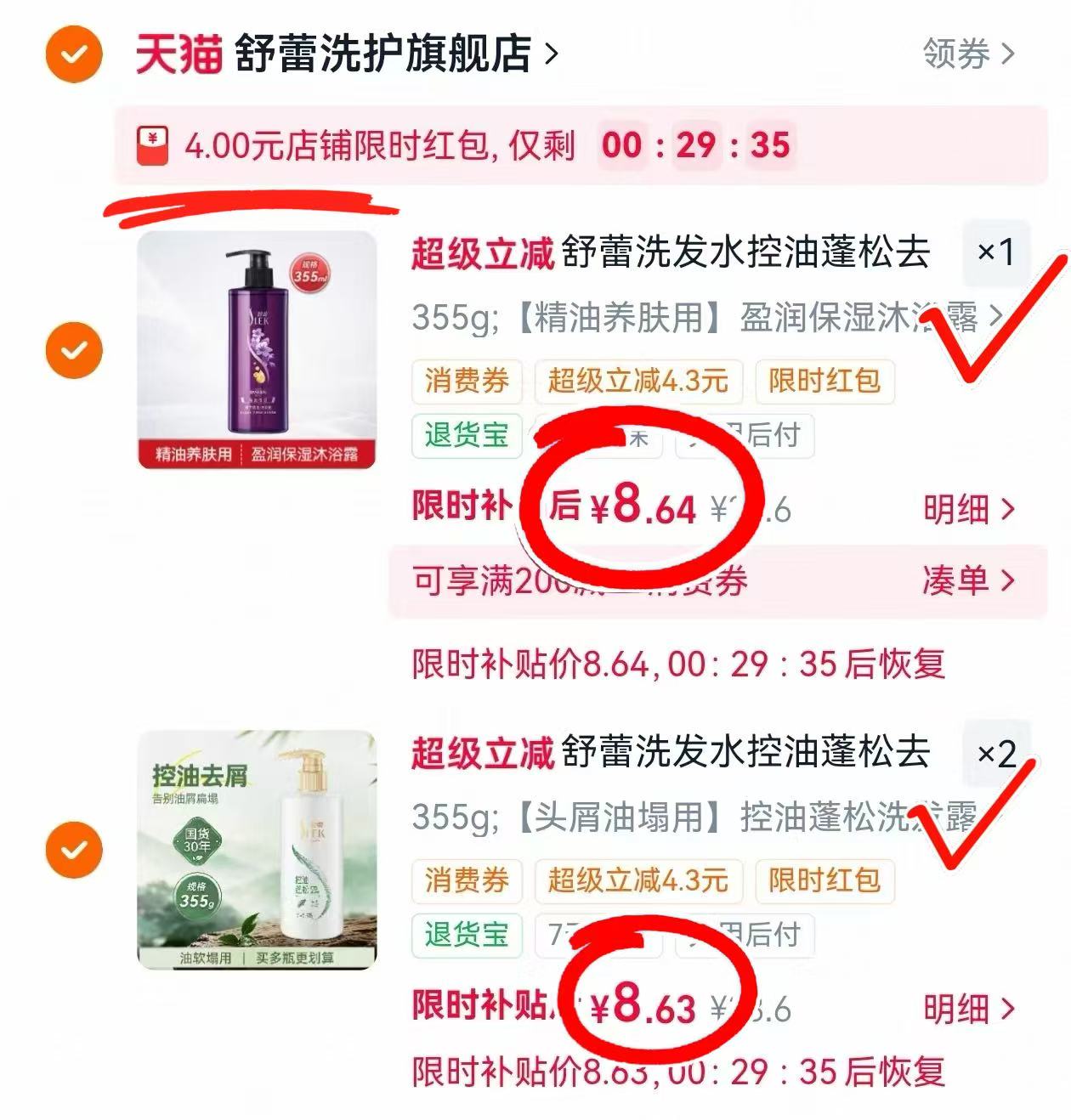This screenshot has height=1120, width=1071.
Task: Uncheck the 头屑油塌用 shampoo item
Action: pyautogui.click(x=74, y=850)
